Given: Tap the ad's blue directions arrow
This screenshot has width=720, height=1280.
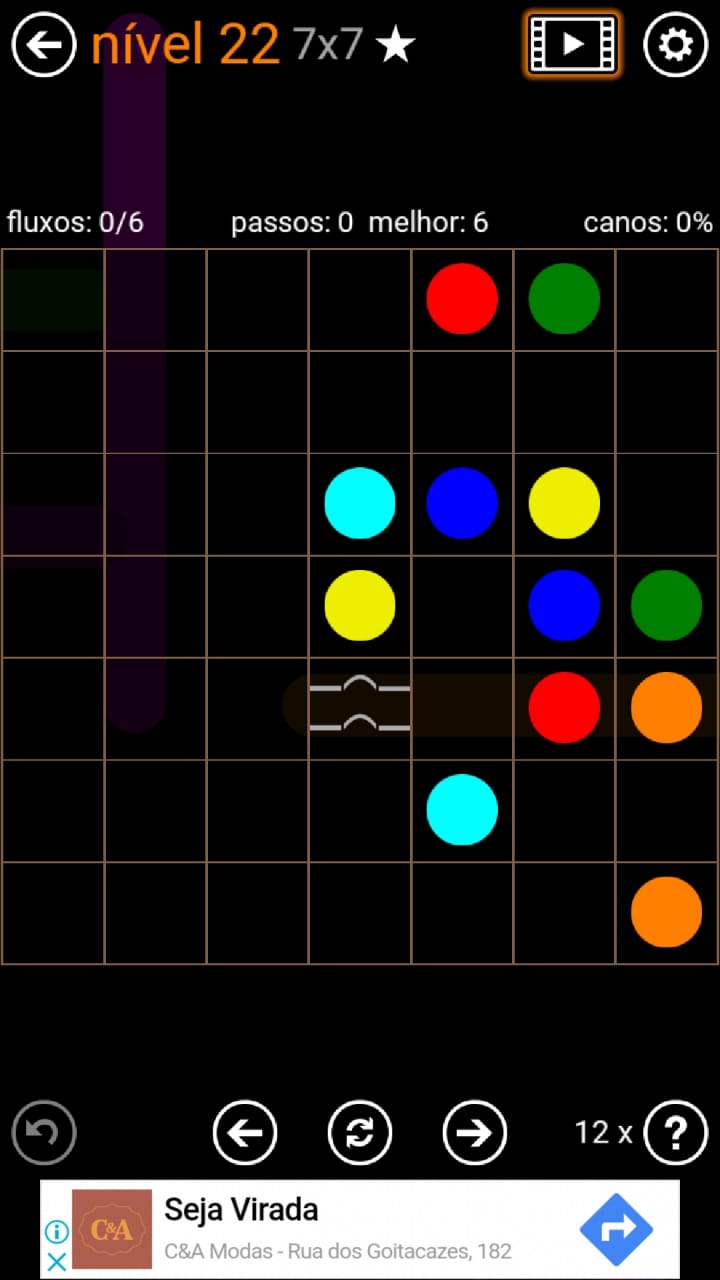Looking at the screenshot, I should click(x=616, y=1229).
